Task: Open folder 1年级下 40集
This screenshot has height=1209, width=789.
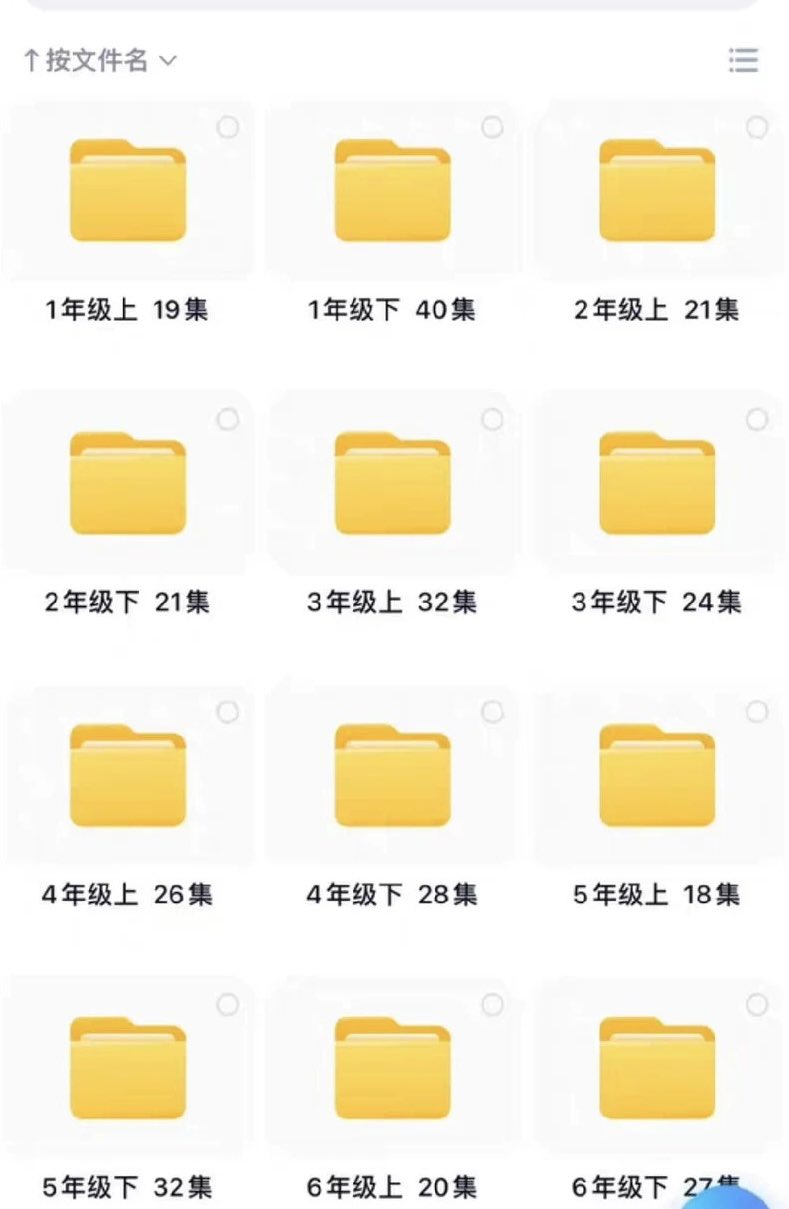Action: click(x=392, y=192)
